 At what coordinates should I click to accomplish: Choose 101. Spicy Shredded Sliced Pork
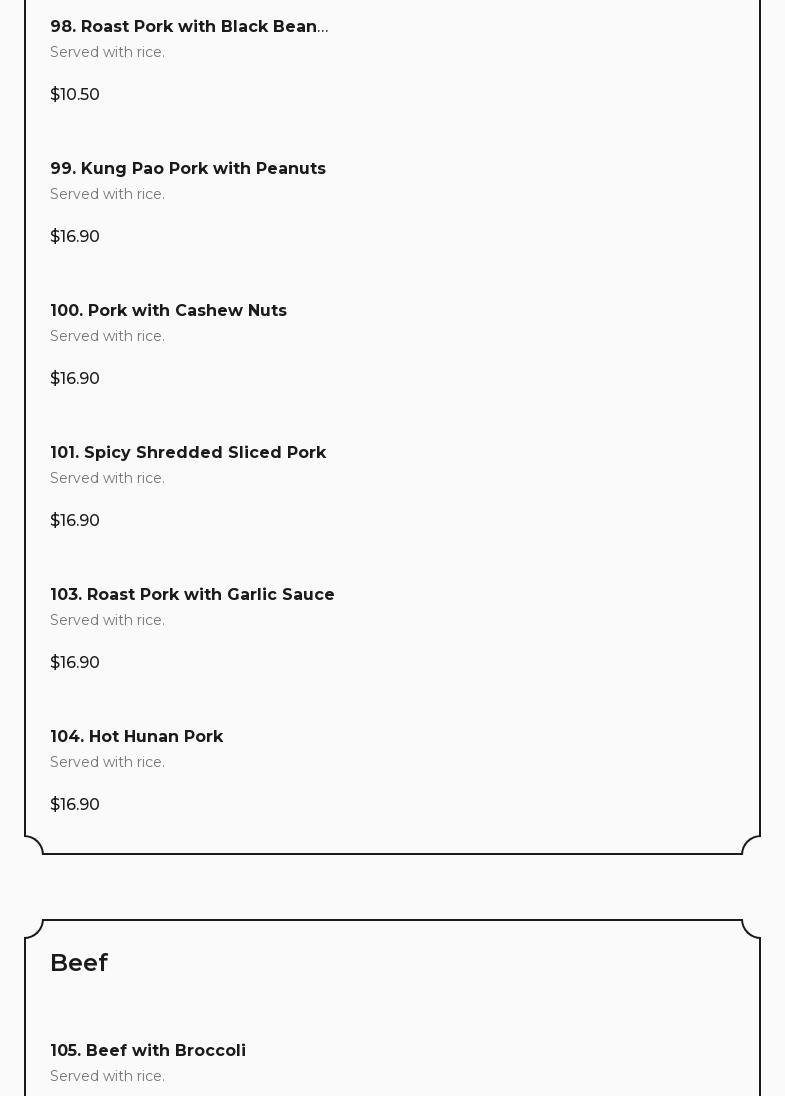tap(188, 453)
